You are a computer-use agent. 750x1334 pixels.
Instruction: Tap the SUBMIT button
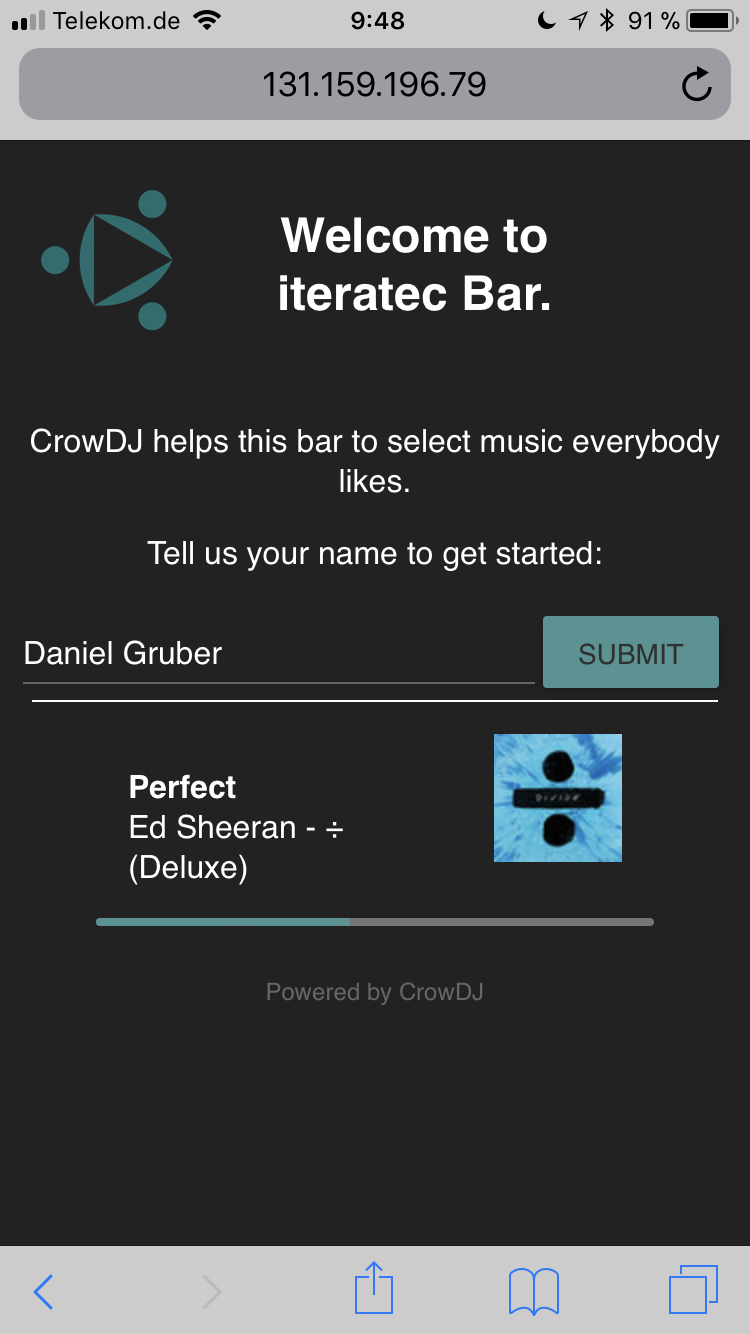[x=630, y=653]
